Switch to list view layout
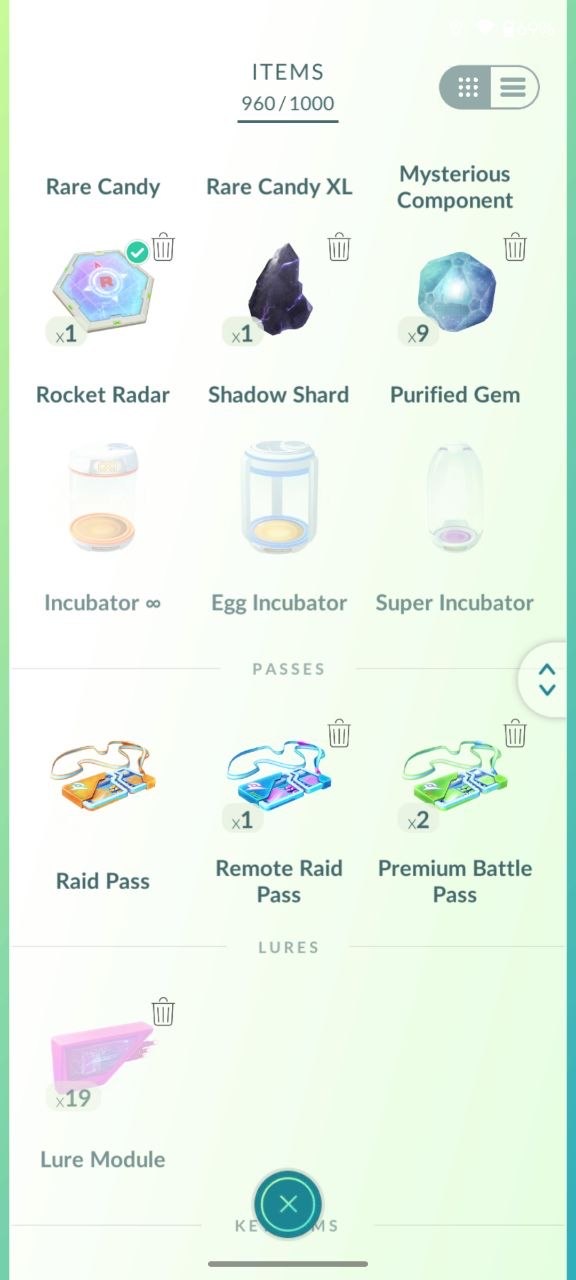Viewport: 576px width, 1280px height. pyautogui.click(x=513, y=88)
